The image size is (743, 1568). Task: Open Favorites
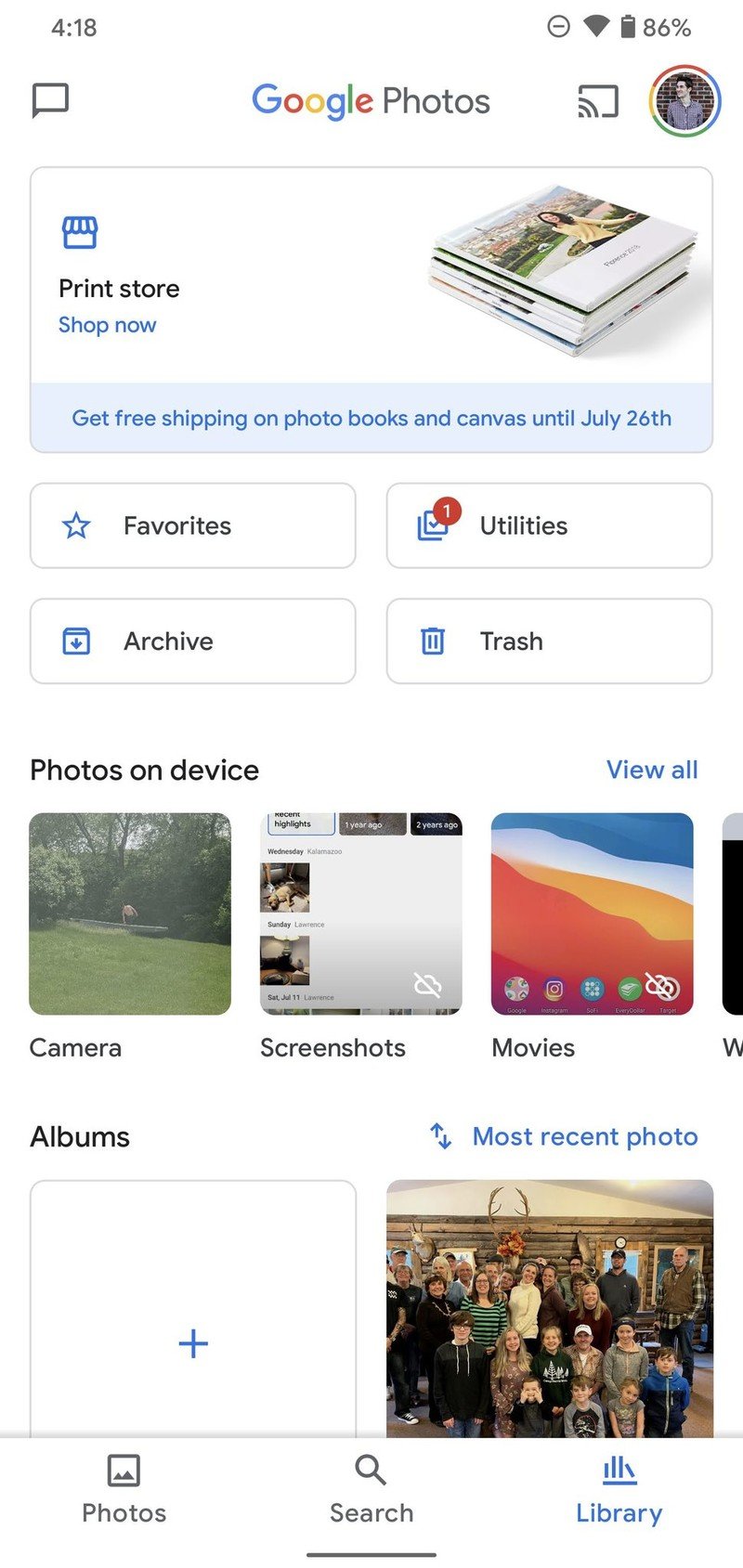(192, 525)
